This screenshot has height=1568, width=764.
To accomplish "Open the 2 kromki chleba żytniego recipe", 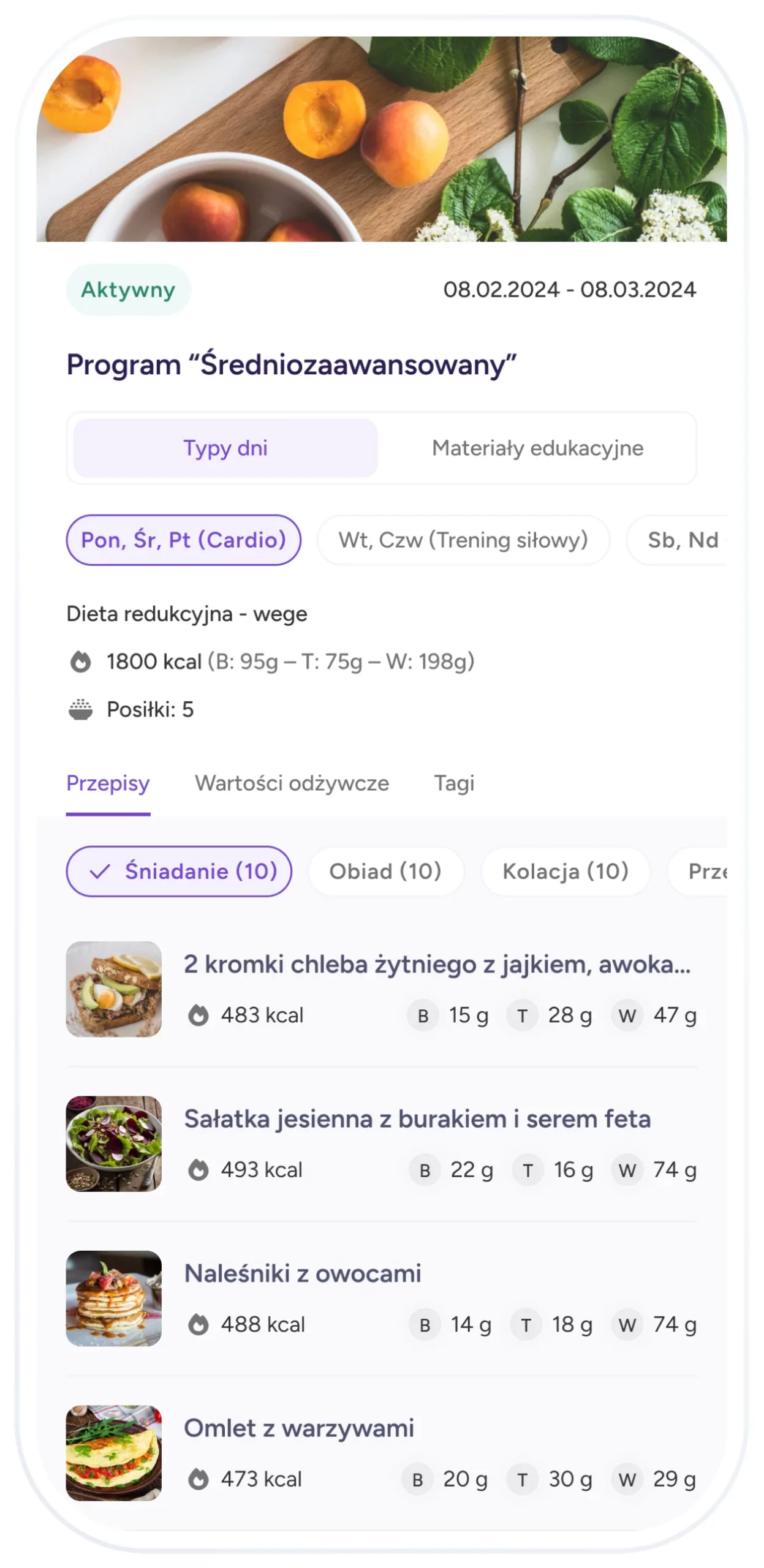I will pos(437,965).
